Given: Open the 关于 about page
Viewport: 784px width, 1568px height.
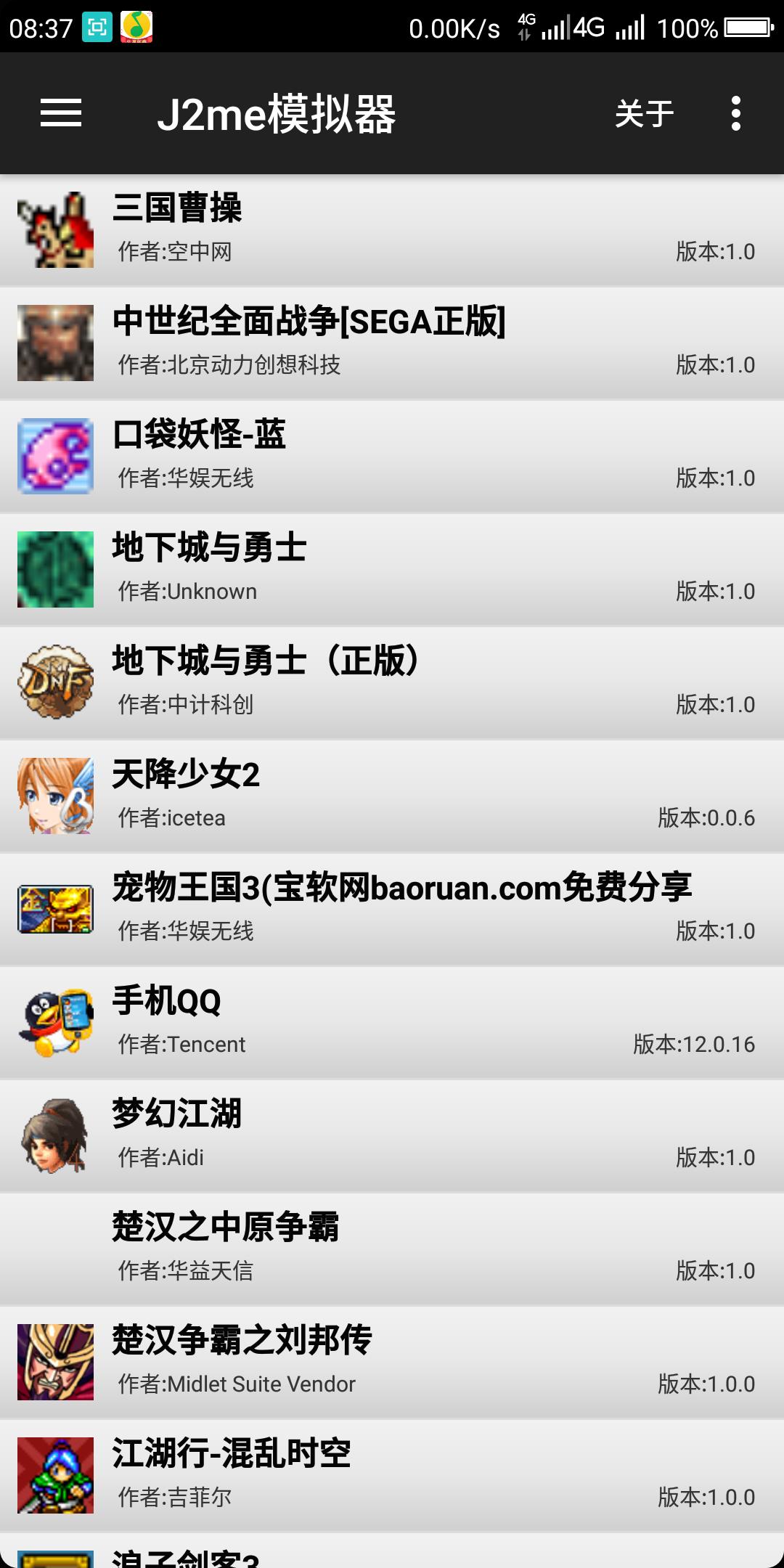Looking at the screenshot, I should pyautogui.click(x=645, y=114).
